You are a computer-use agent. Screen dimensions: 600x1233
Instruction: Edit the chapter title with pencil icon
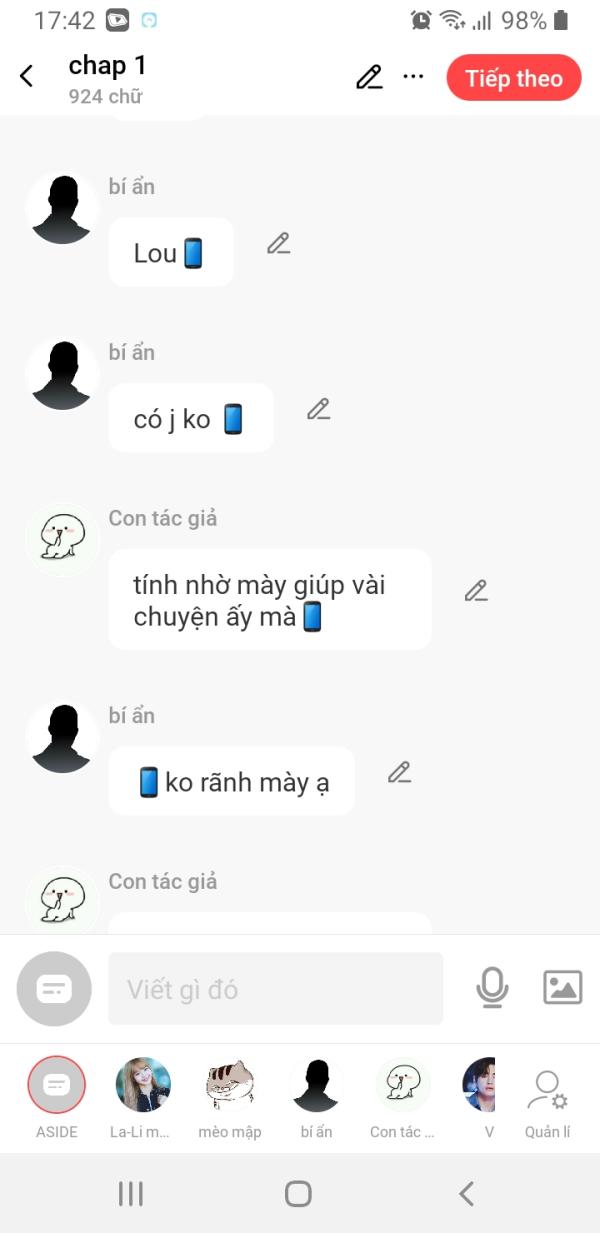369,77
